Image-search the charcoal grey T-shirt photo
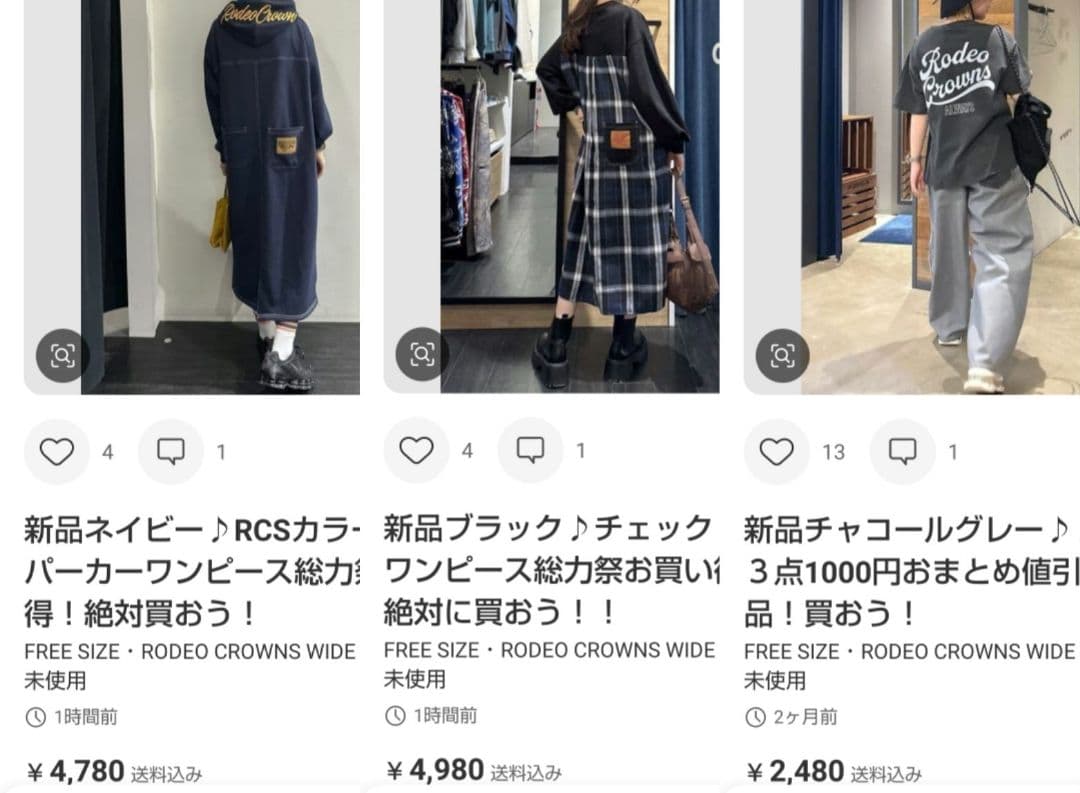This screenshot has height=793, width=1080. (782, 355)
